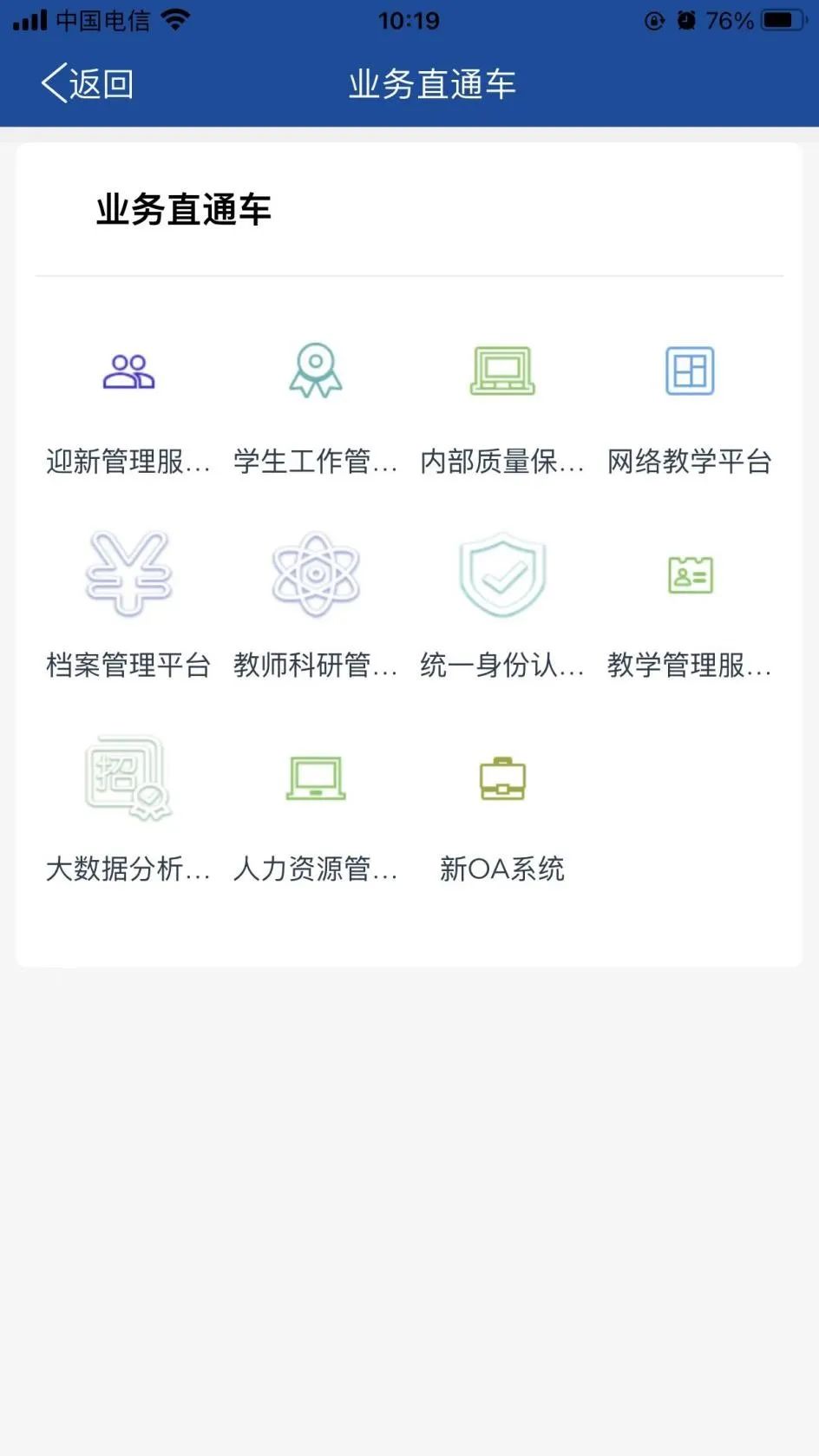The height and width of the screenshot is (1456, 819).
Task: Go back using the 返回 button
Action: pos(88,84)
